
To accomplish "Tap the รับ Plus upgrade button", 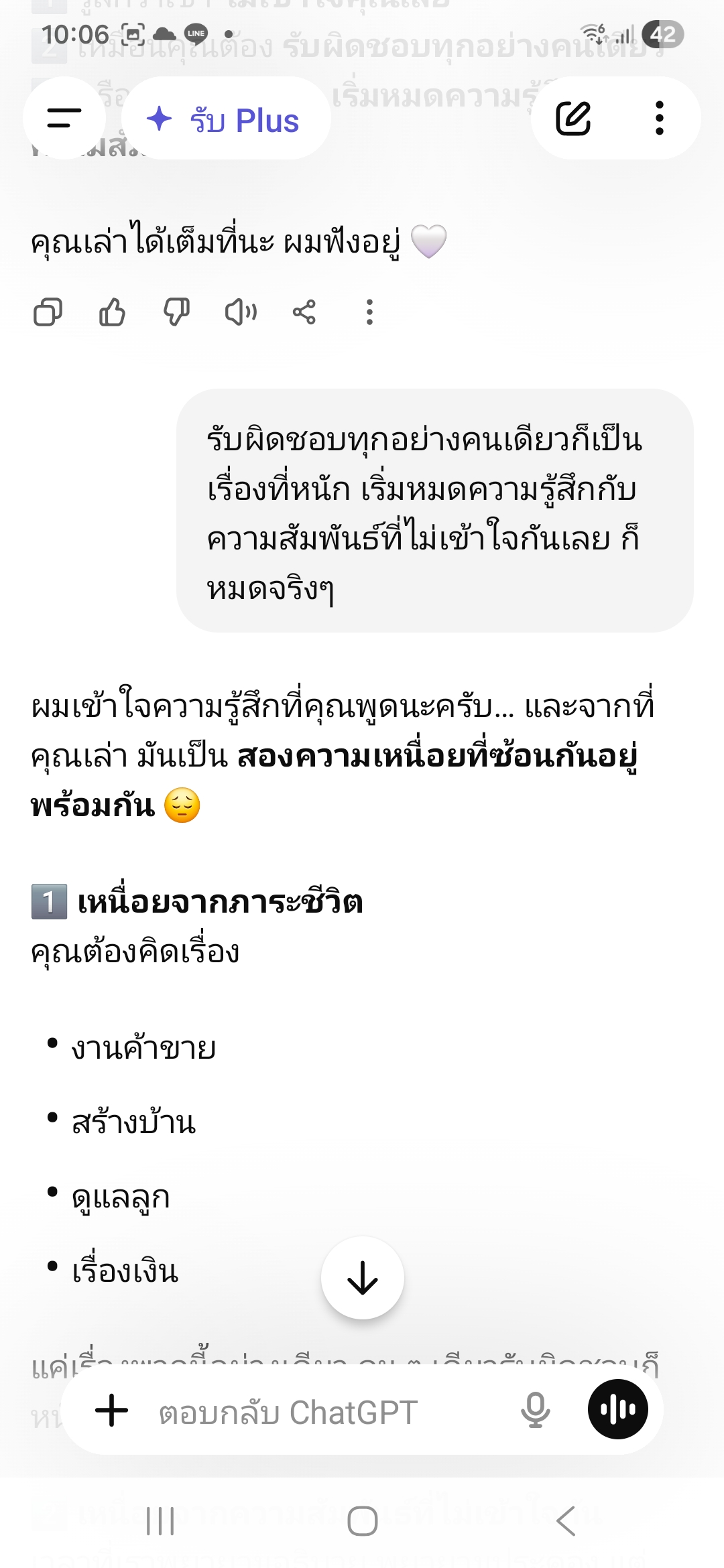I will pos(225,119).
